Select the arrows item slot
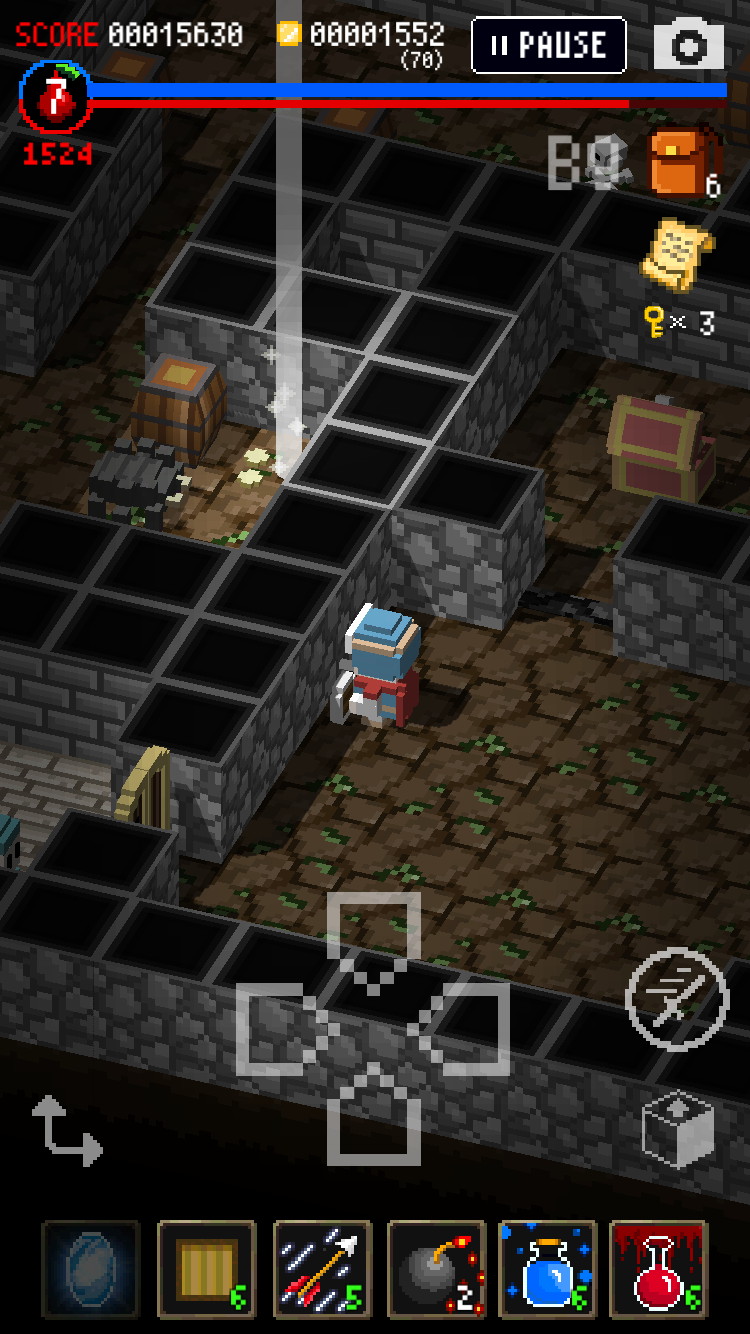Screen dimensions: 750x1334 coord(321,1269)
